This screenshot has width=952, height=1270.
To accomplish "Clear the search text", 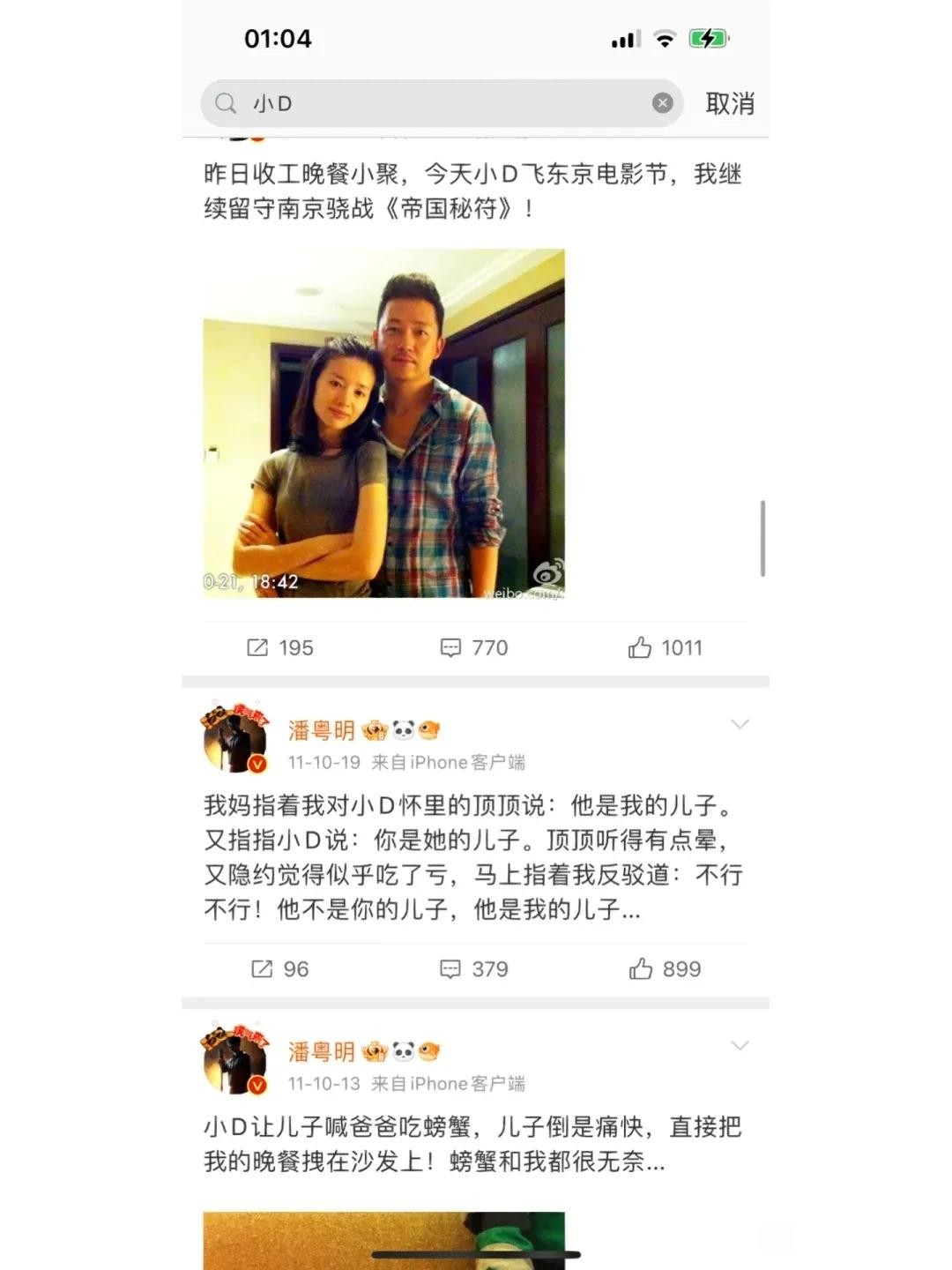I will click(662, 104).
